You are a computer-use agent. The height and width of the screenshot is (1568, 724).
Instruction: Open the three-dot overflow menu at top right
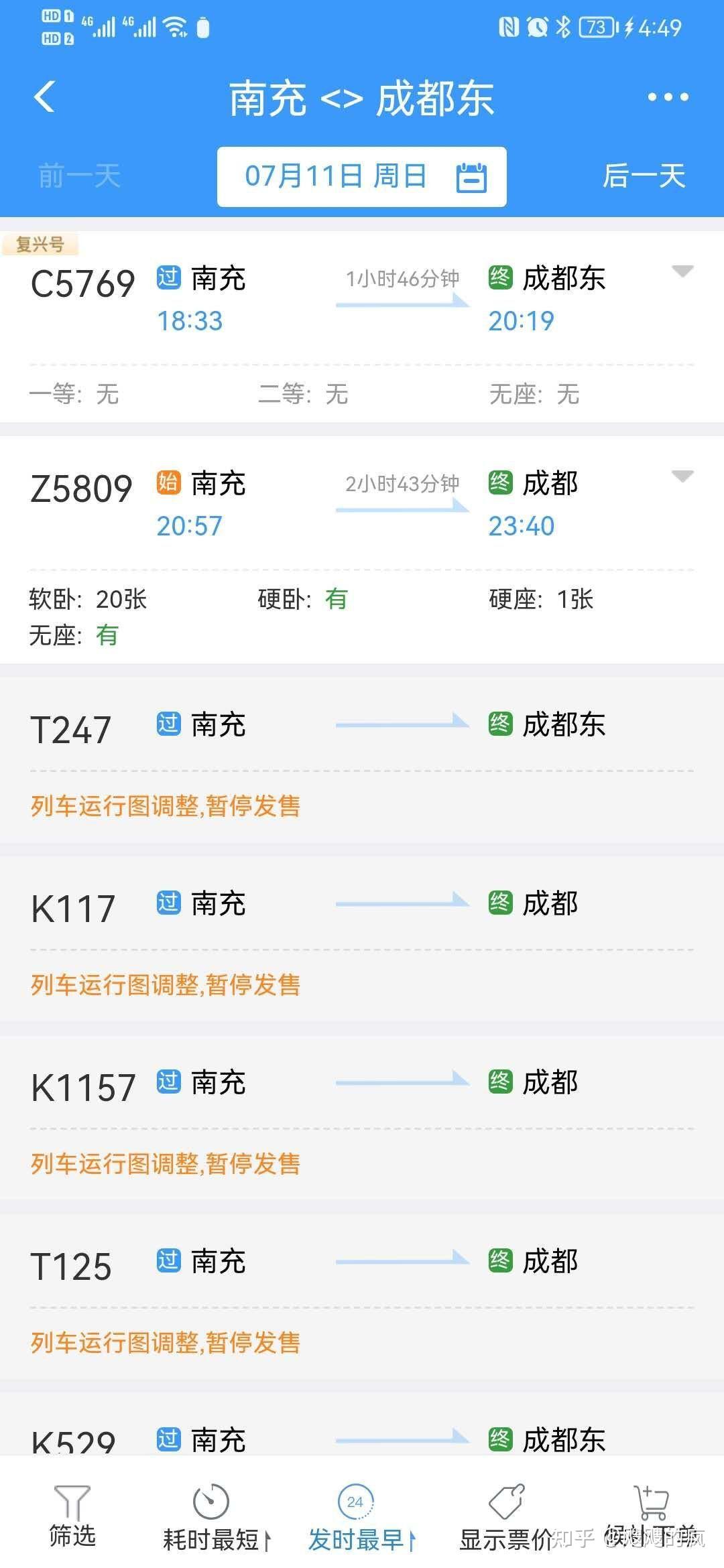[666, 97]
